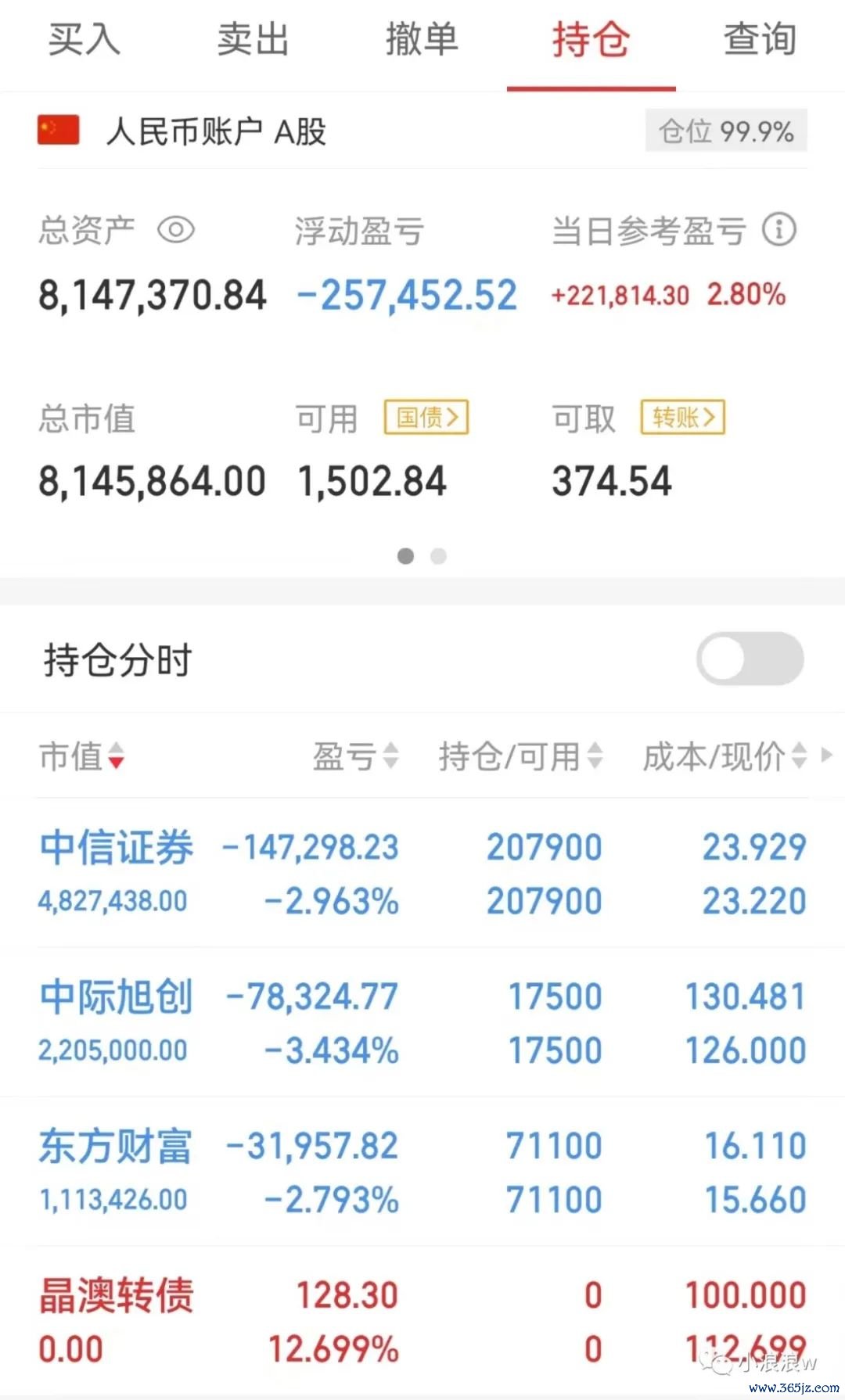The width and height of the screenshot is (845, 1400).
Task: Switch to the 买入 tab
Action: click(x=84, y=39)
